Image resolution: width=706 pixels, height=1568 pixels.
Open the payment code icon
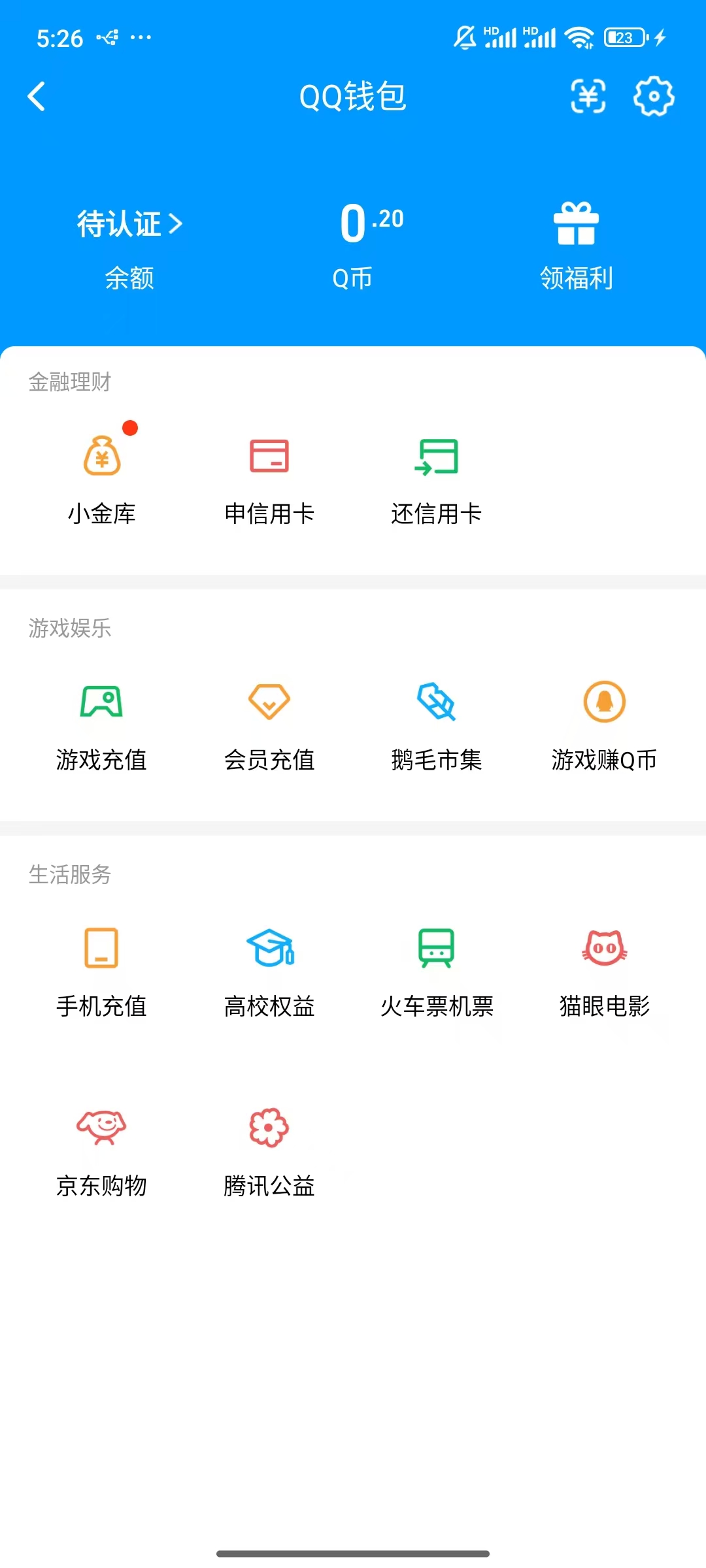pos(587,97)
